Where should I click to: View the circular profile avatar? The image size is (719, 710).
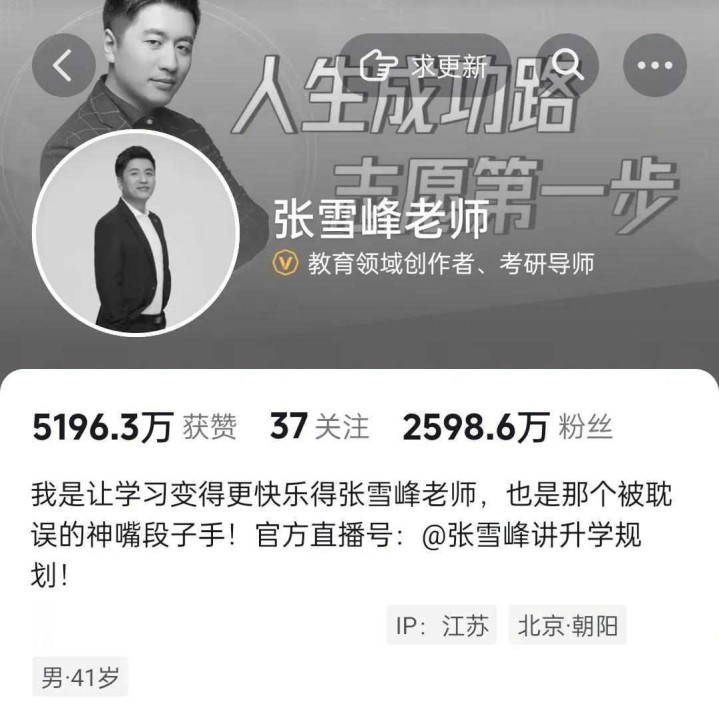[x=136, y=233]
